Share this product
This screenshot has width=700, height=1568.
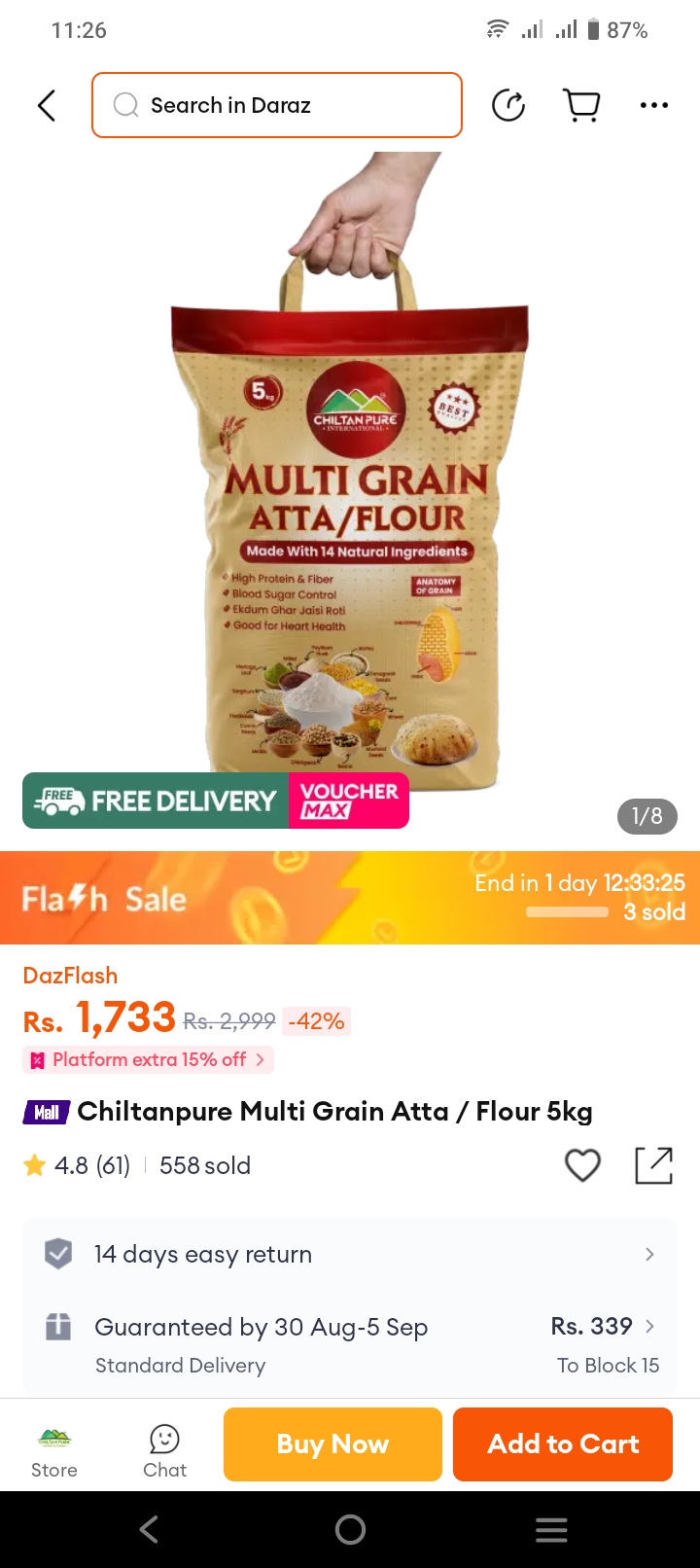pos(653,1164)
